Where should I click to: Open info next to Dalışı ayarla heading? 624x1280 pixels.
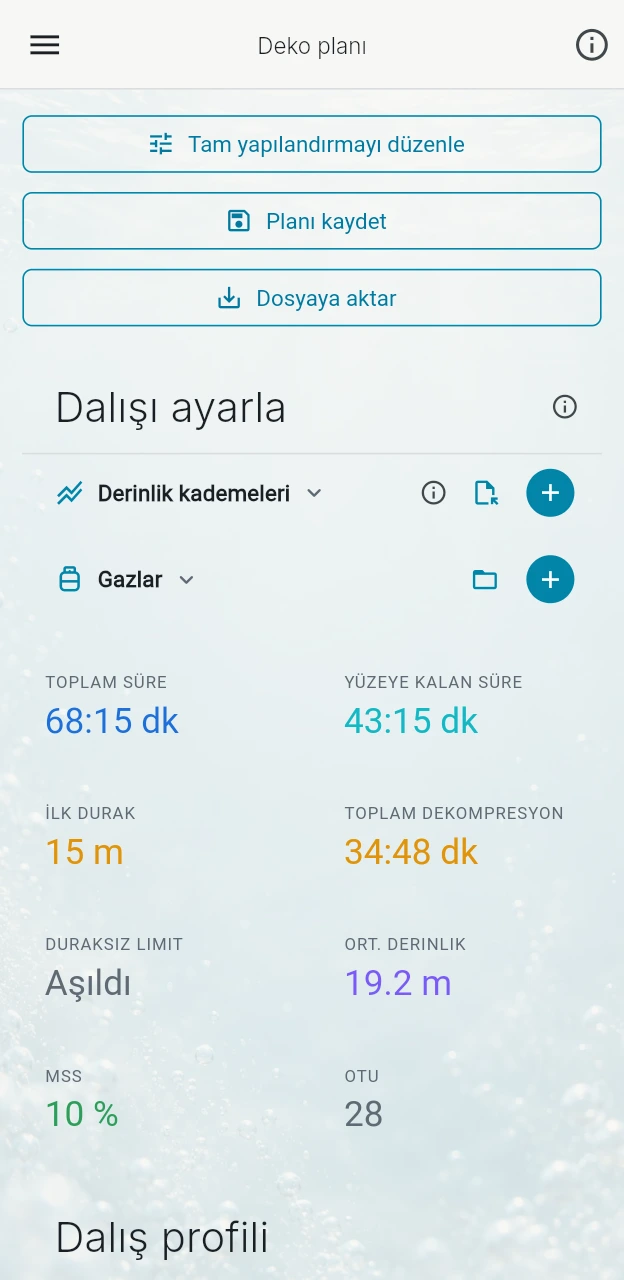pyautogui.click(x=565, y=407)
